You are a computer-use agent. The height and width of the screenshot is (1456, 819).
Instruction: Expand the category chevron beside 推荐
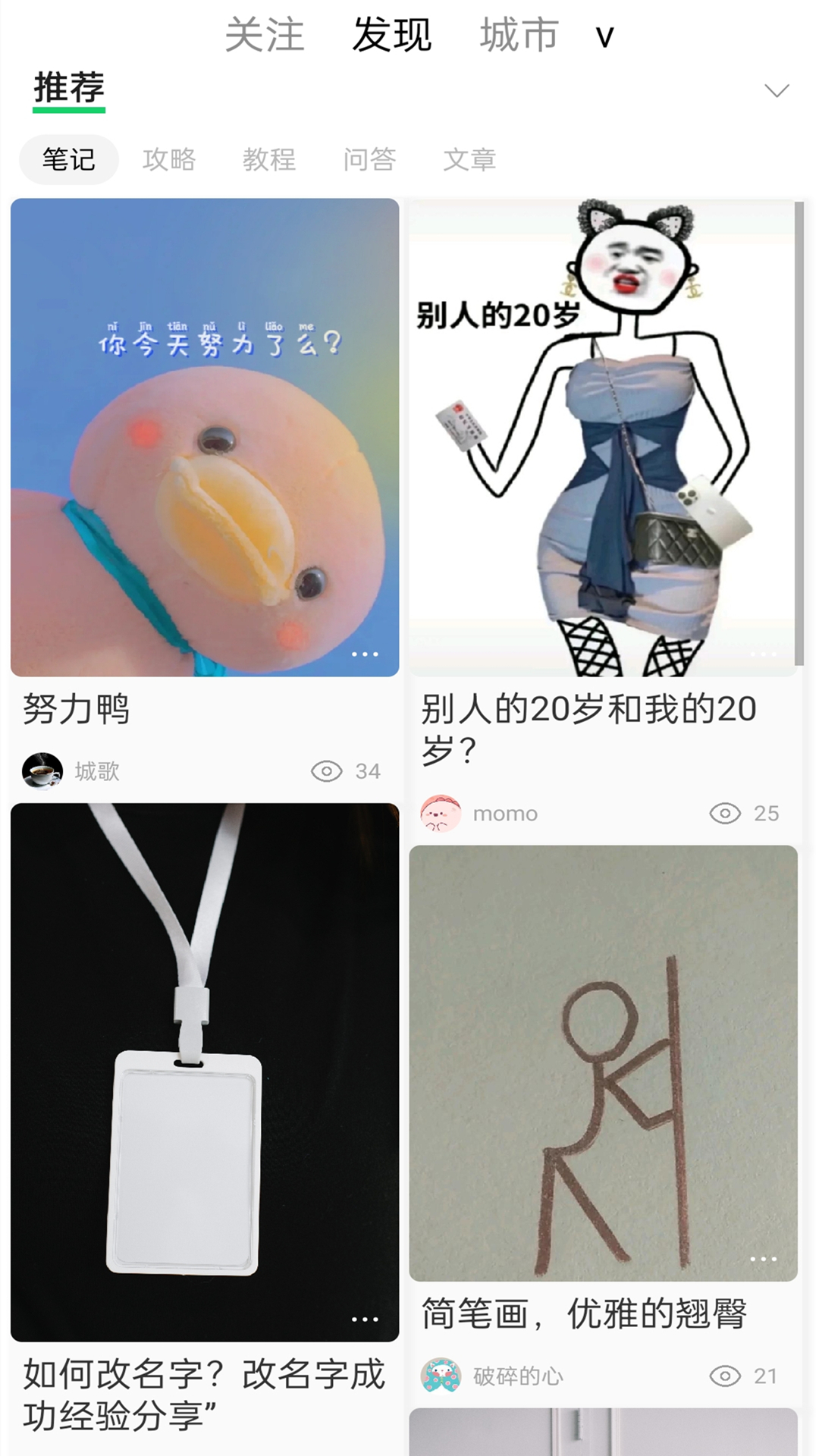[x=777, y=91]
